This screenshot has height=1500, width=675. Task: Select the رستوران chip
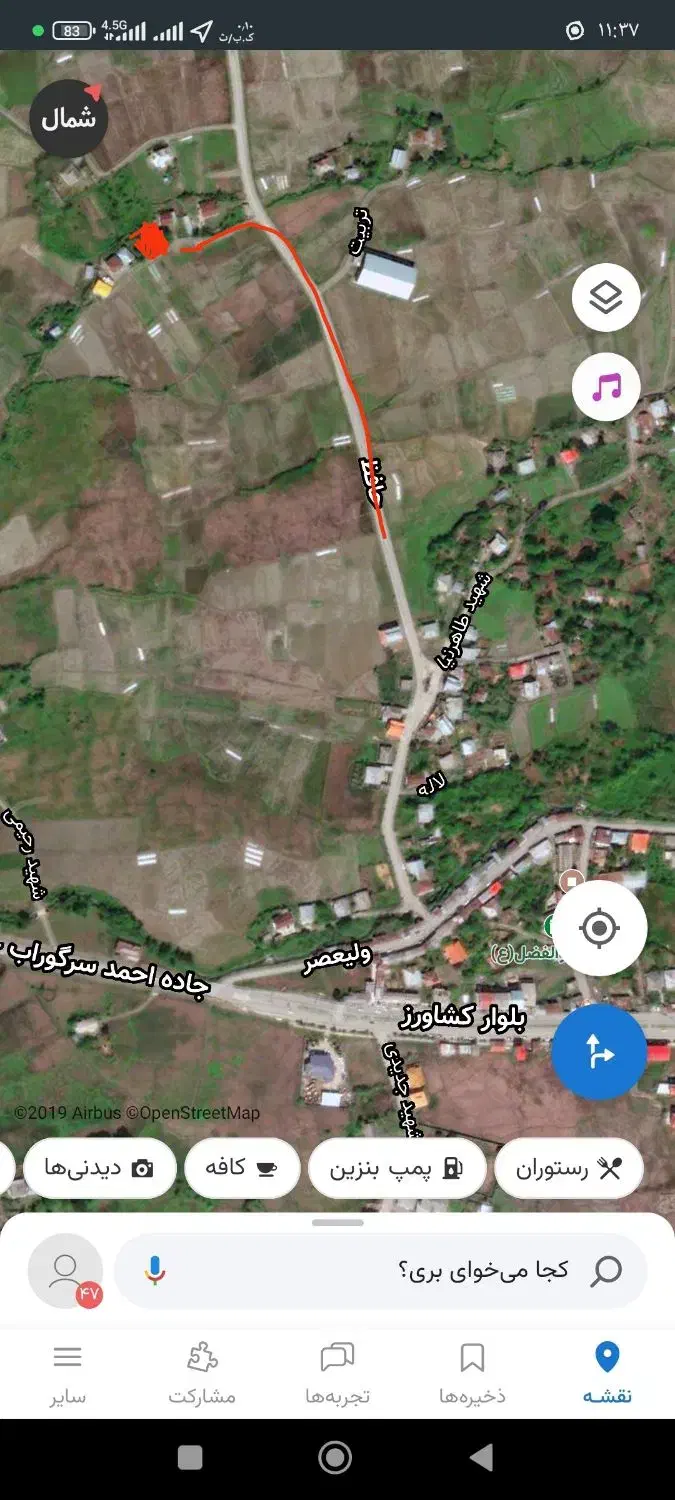coord(568,1168)
